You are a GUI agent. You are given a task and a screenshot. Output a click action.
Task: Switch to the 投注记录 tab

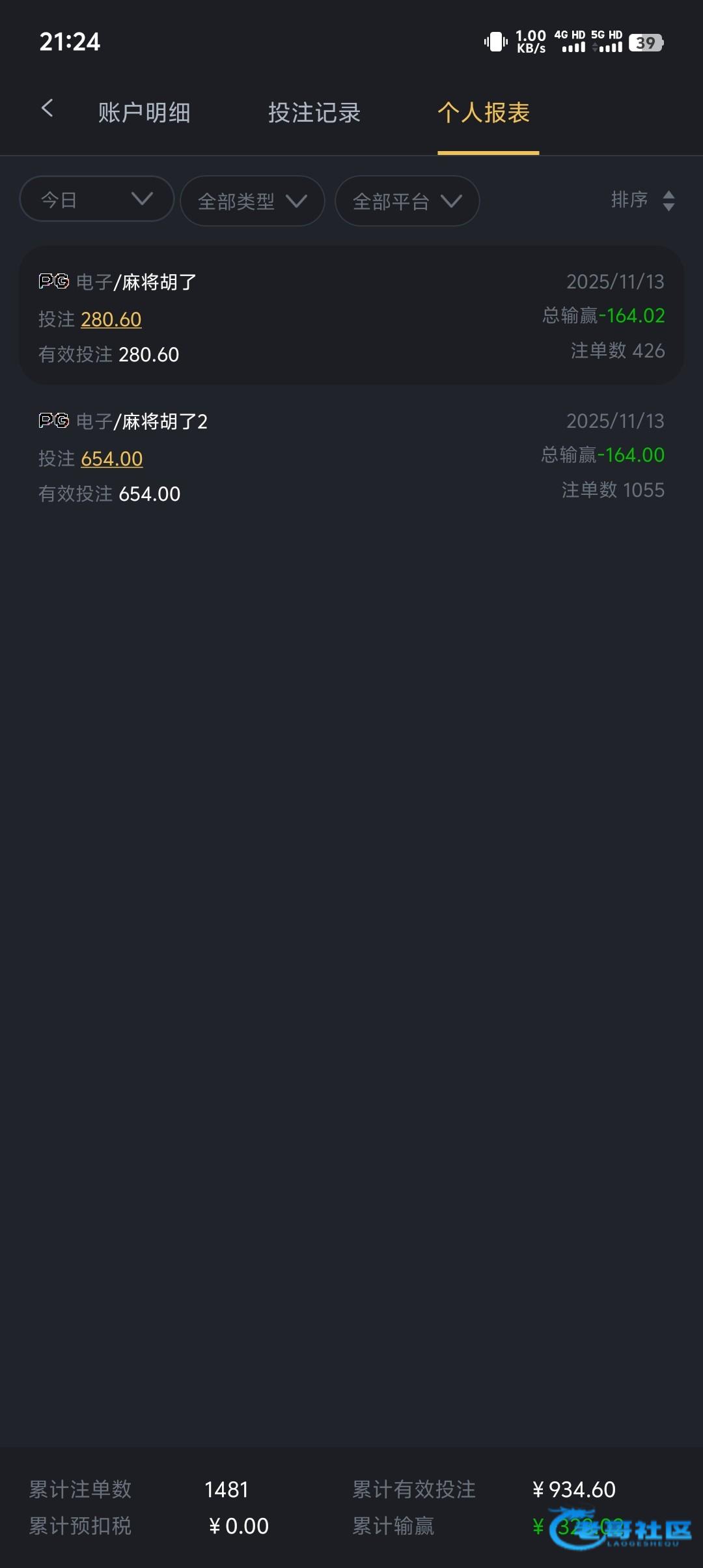tap(314, 113)
